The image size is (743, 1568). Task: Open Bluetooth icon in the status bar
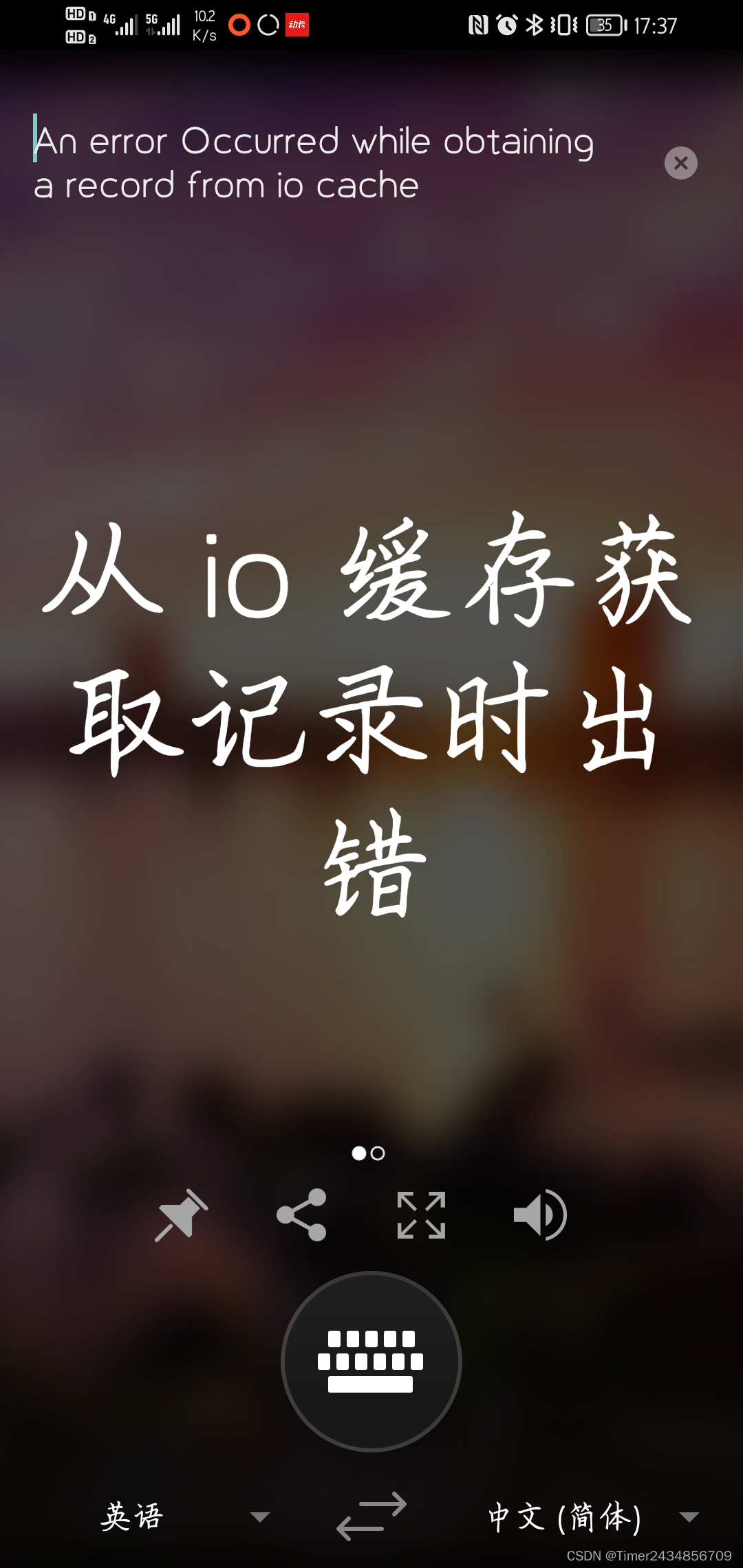535,25
